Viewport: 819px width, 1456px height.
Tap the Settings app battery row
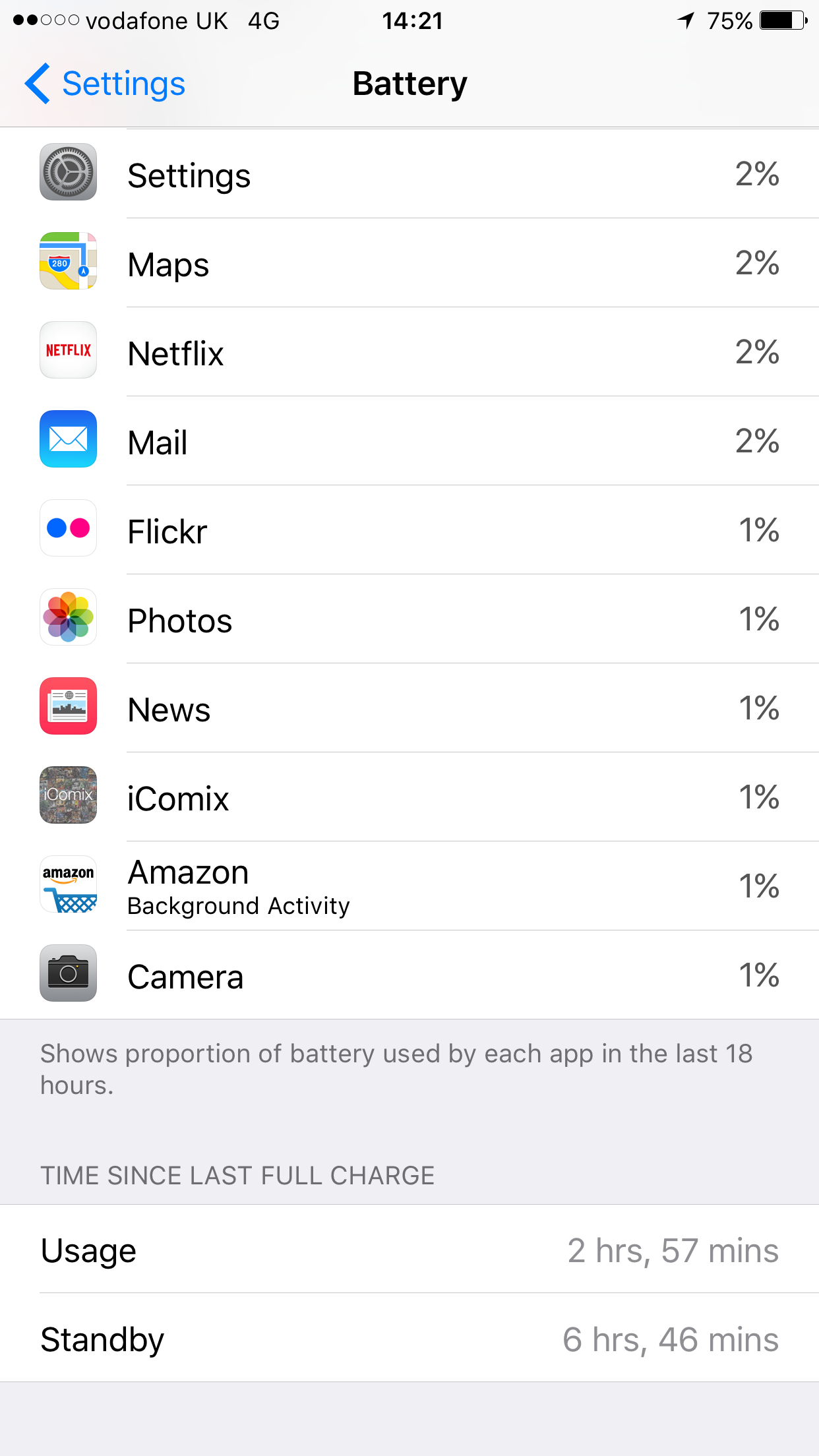pyautogui.click(x=409, y=174)
